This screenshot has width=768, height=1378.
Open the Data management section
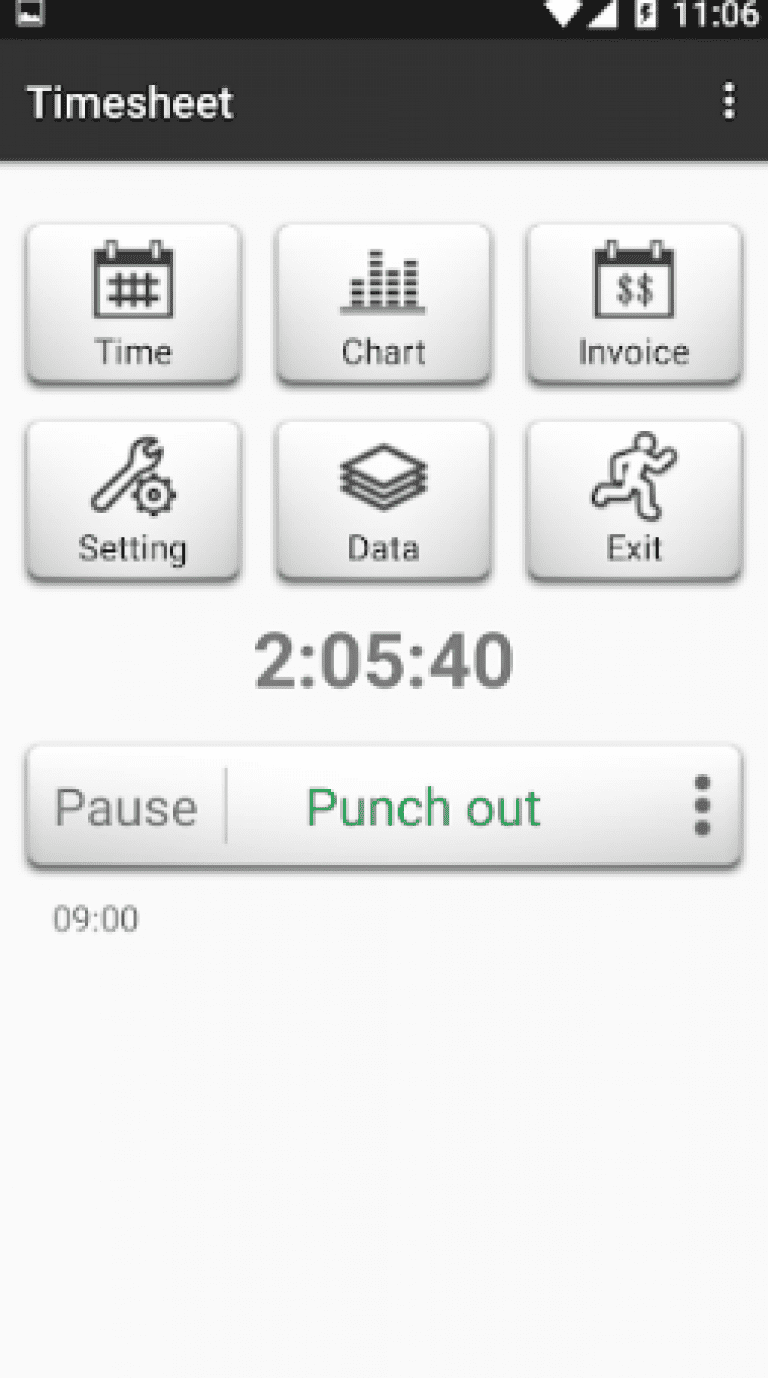383,500
